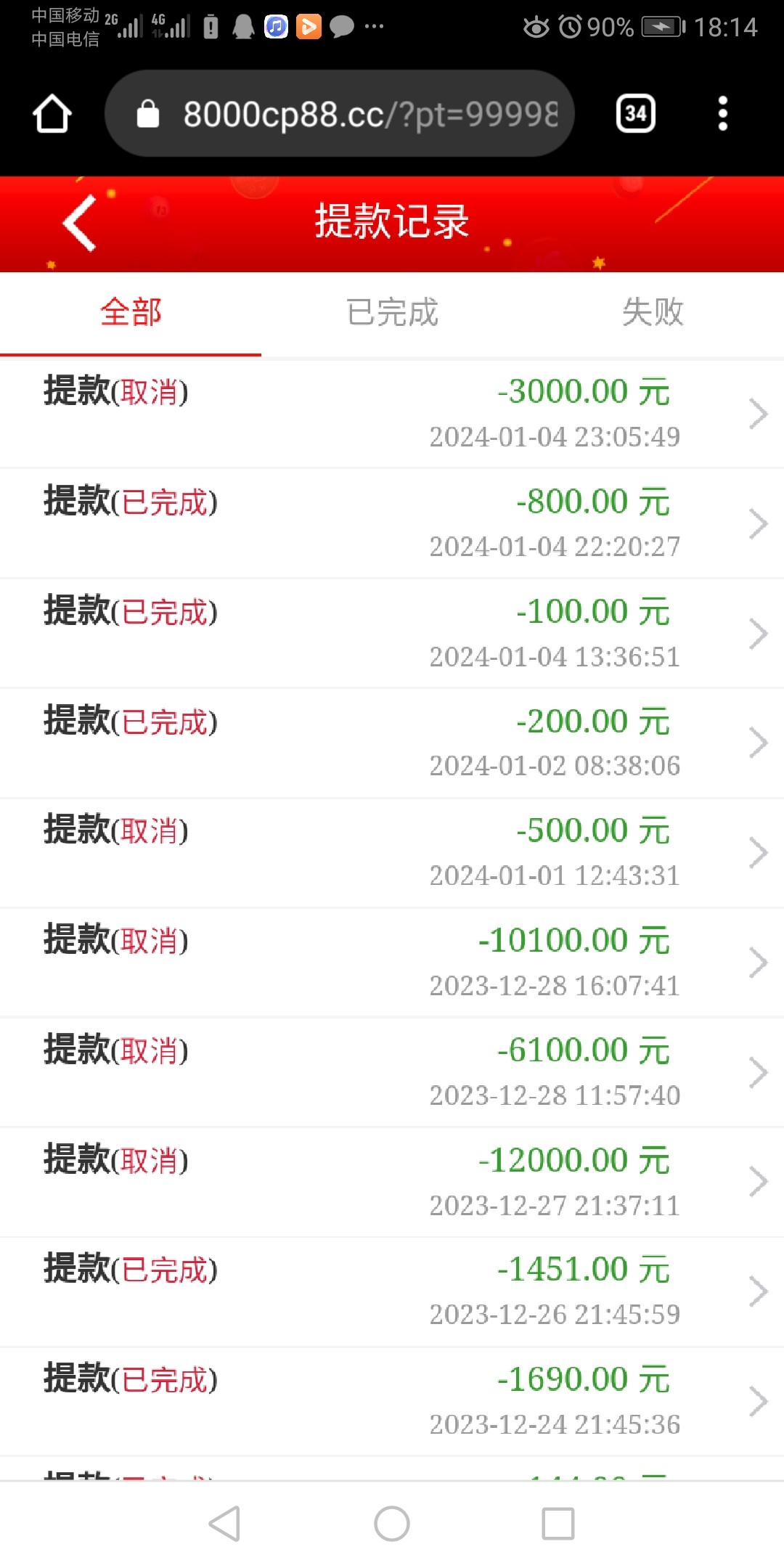Open the cancelled -3000.00 元 withdrawal record
784x1568 pixels.
(392, 414)
